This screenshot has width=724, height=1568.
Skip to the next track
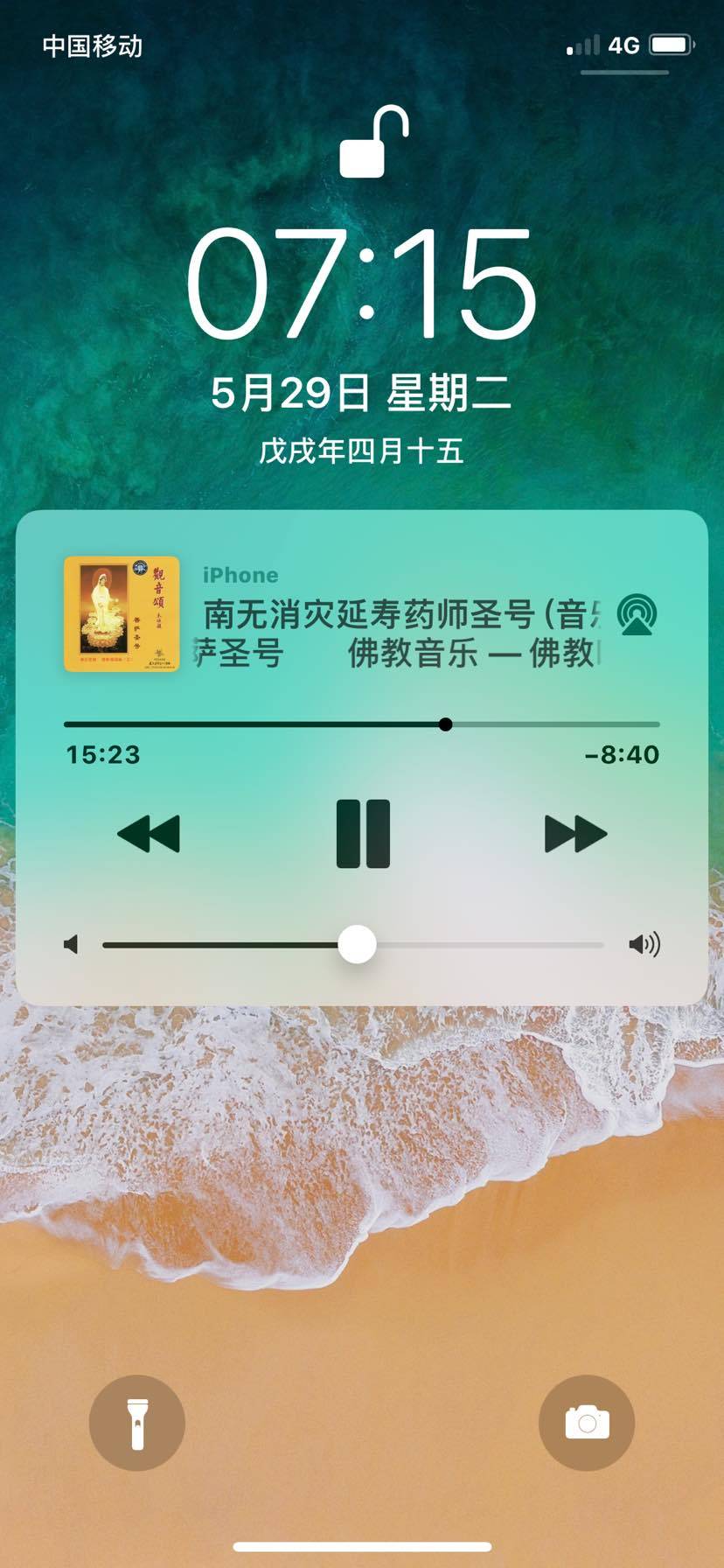pyautogui.click(x=574, y=833)
